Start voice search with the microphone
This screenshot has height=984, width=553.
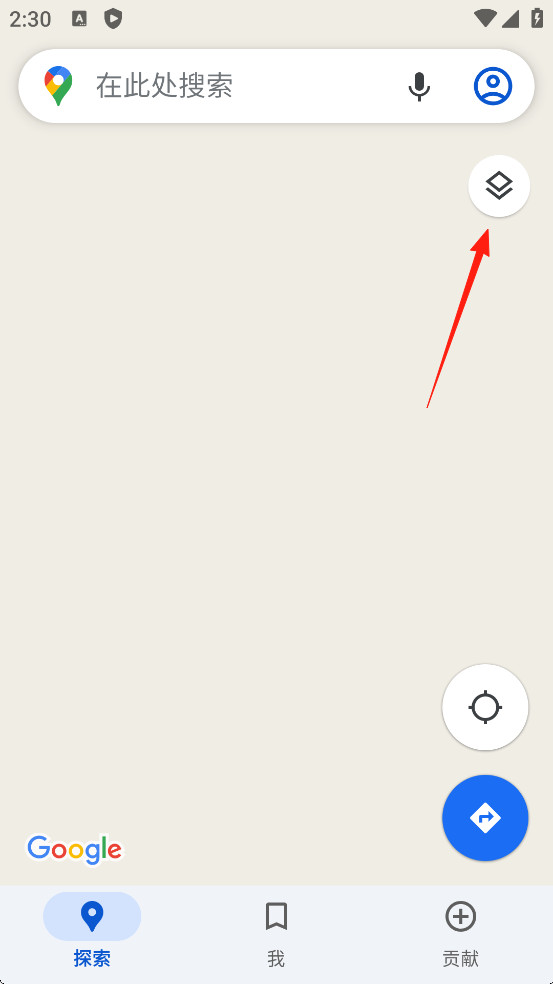click(x=419, y=86)
